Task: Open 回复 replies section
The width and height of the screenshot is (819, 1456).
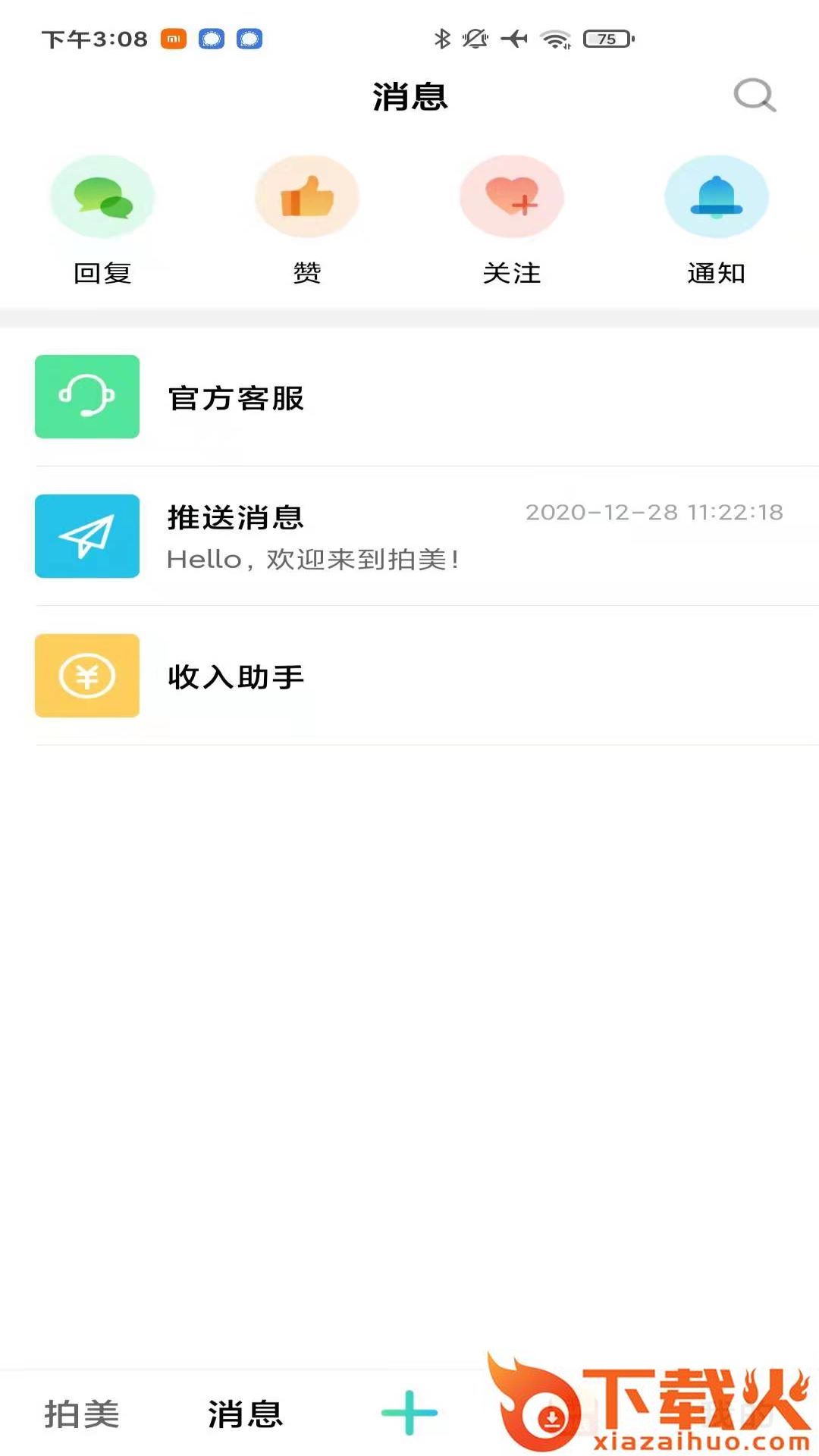Action: click(102, 219)
